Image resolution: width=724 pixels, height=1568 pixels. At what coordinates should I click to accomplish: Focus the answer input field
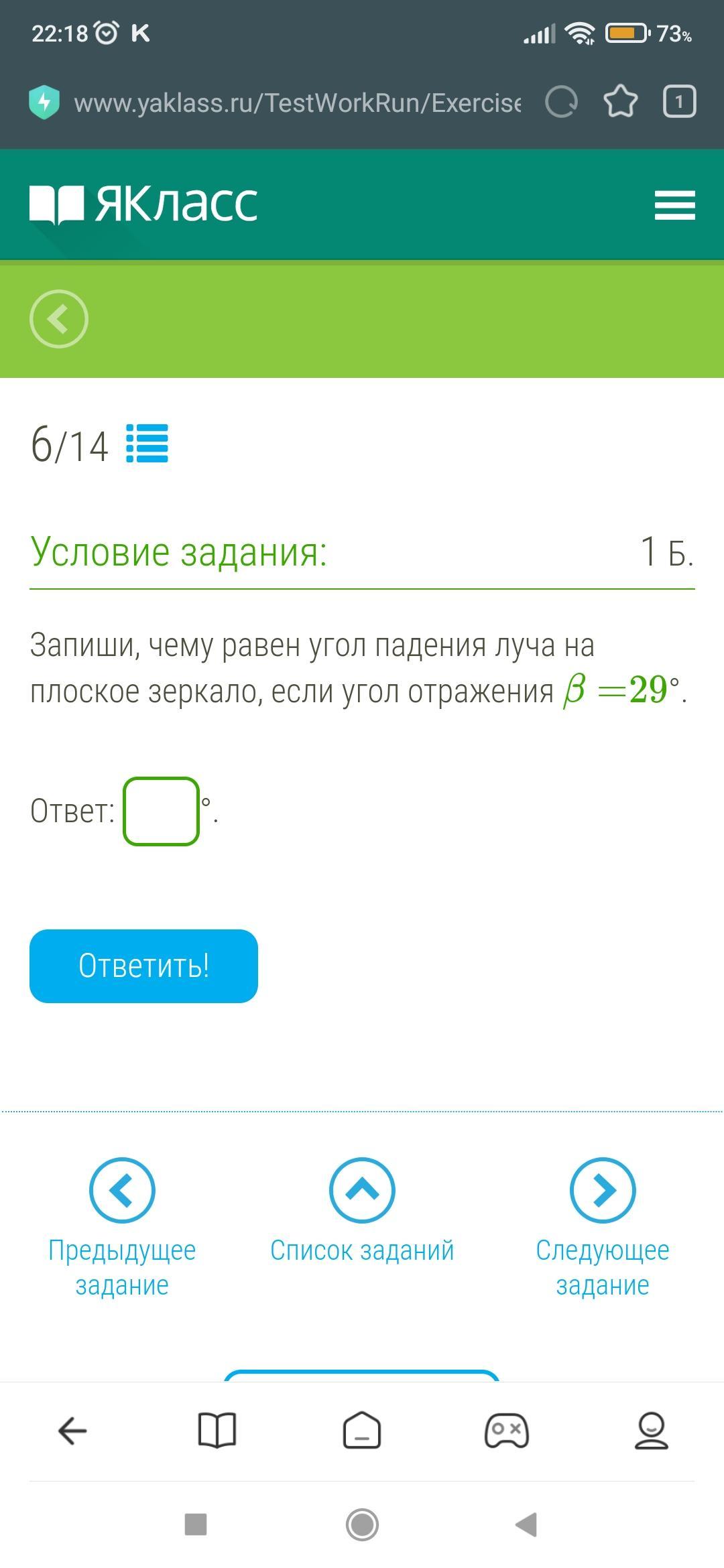tap(162, 811)
